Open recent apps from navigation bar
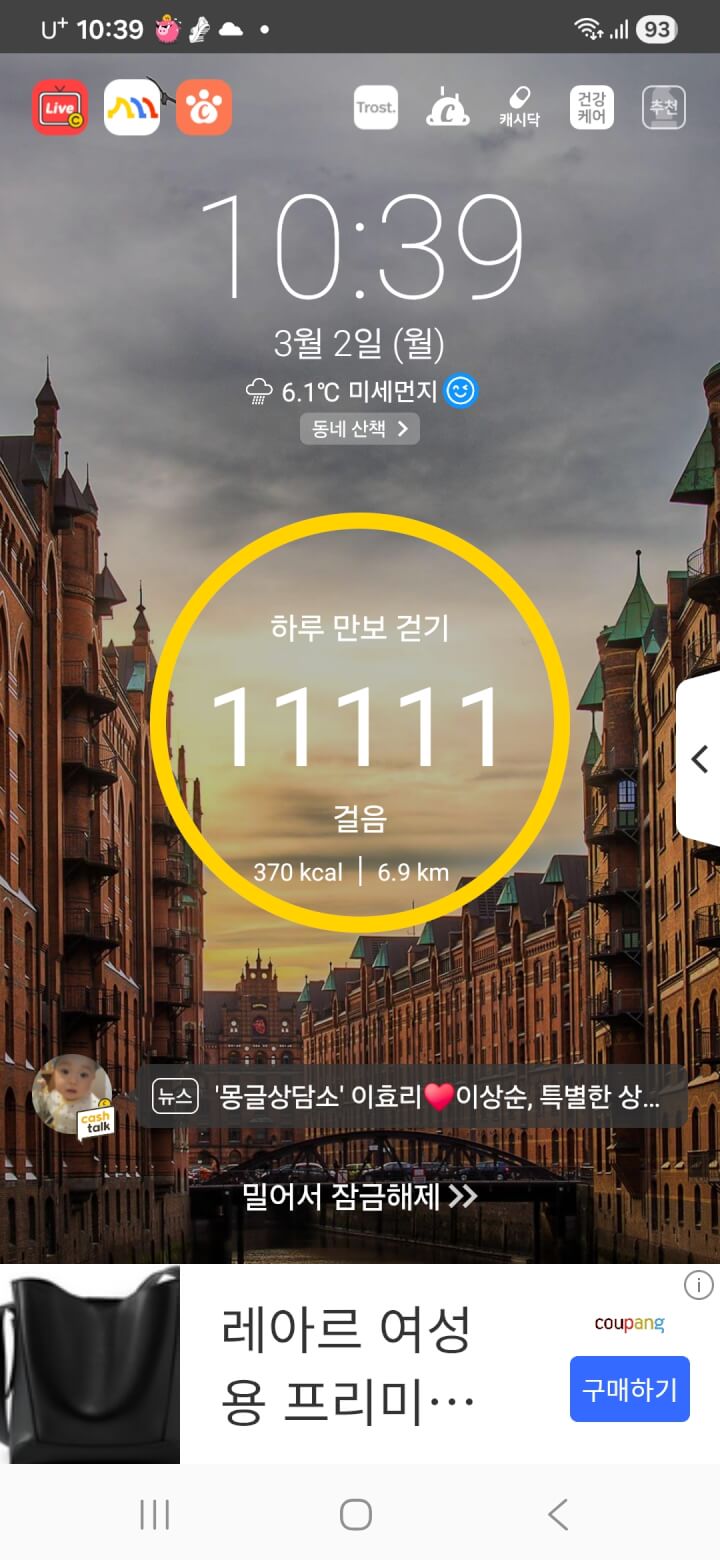 pyautogui.click(x=155, y=1514)
